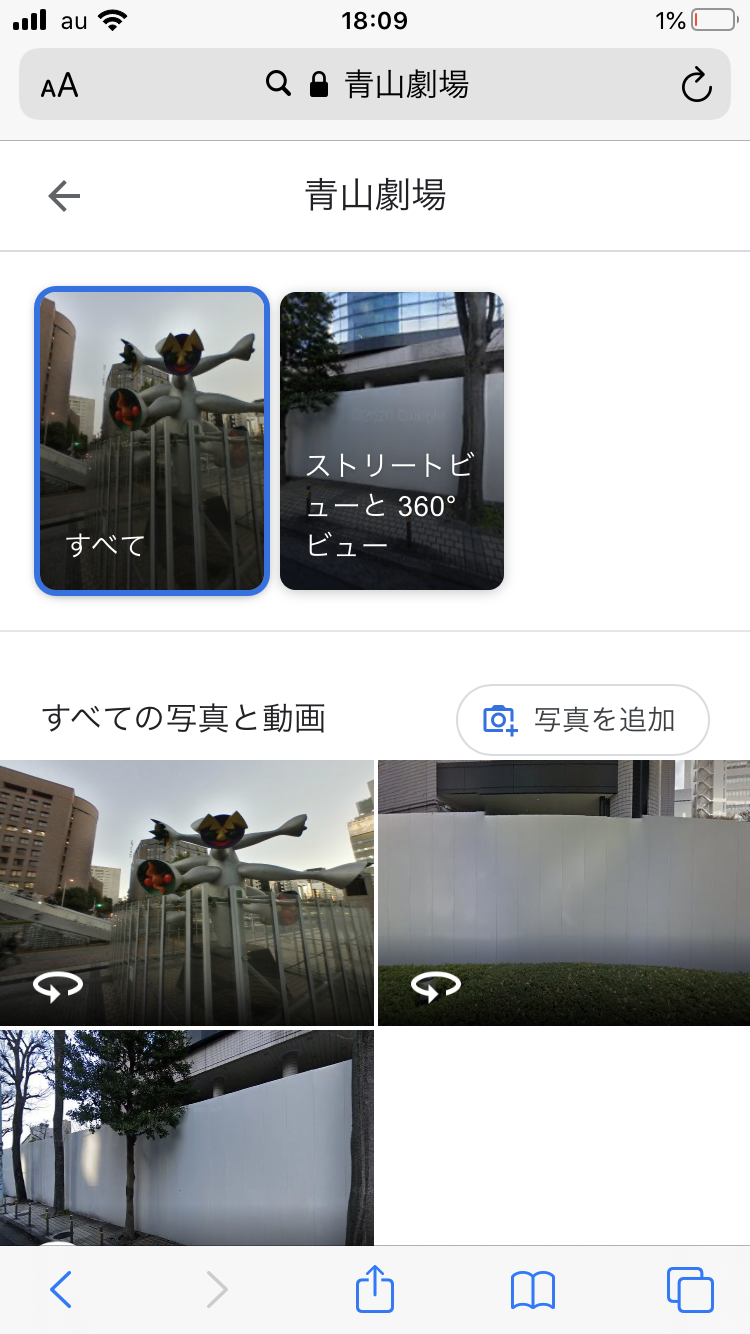
Task: Show all open Safari tabs
Action: [690, 1290]
